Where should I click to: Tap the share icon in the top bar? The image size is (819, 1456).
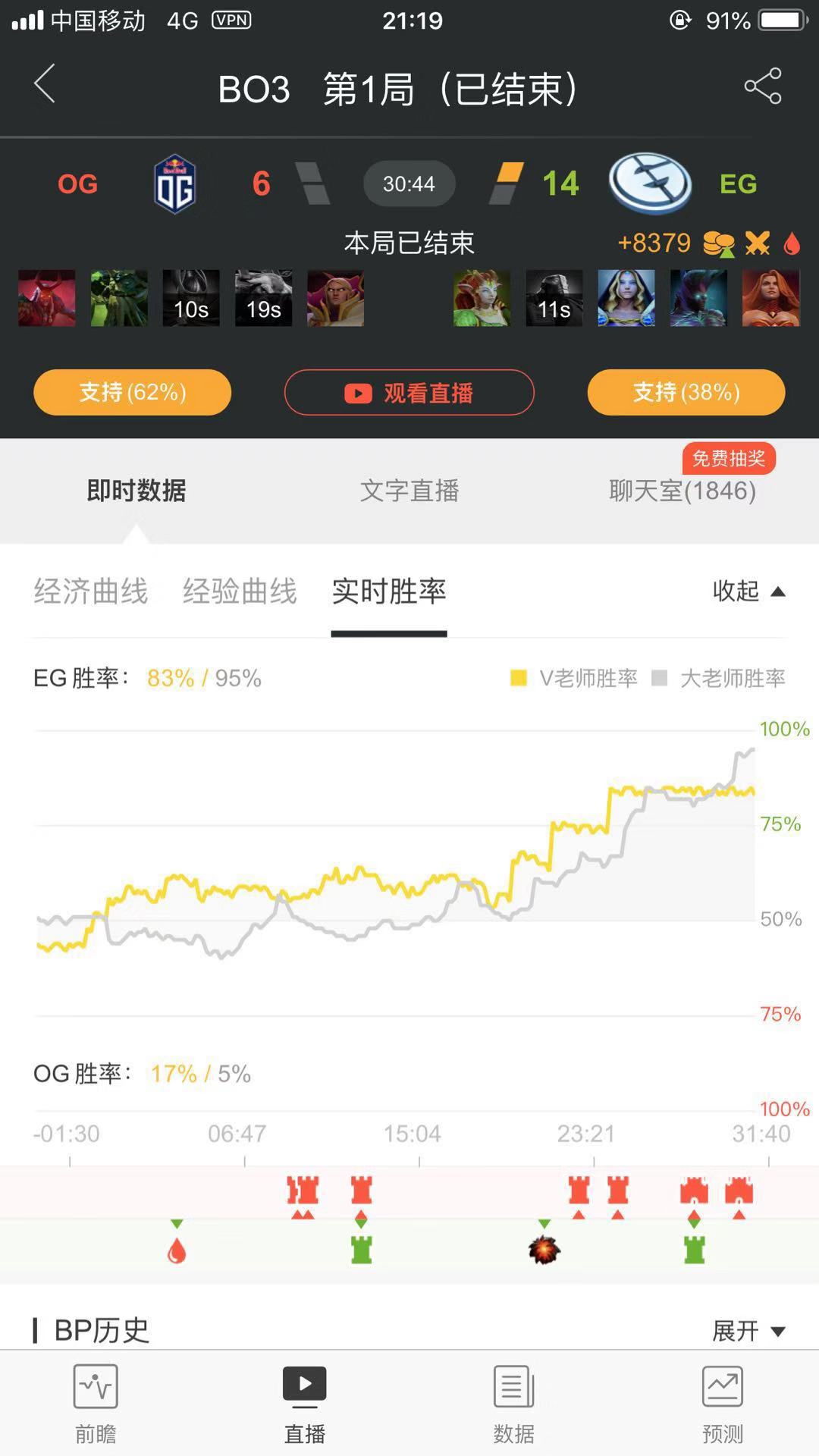[x=762, y=86]
